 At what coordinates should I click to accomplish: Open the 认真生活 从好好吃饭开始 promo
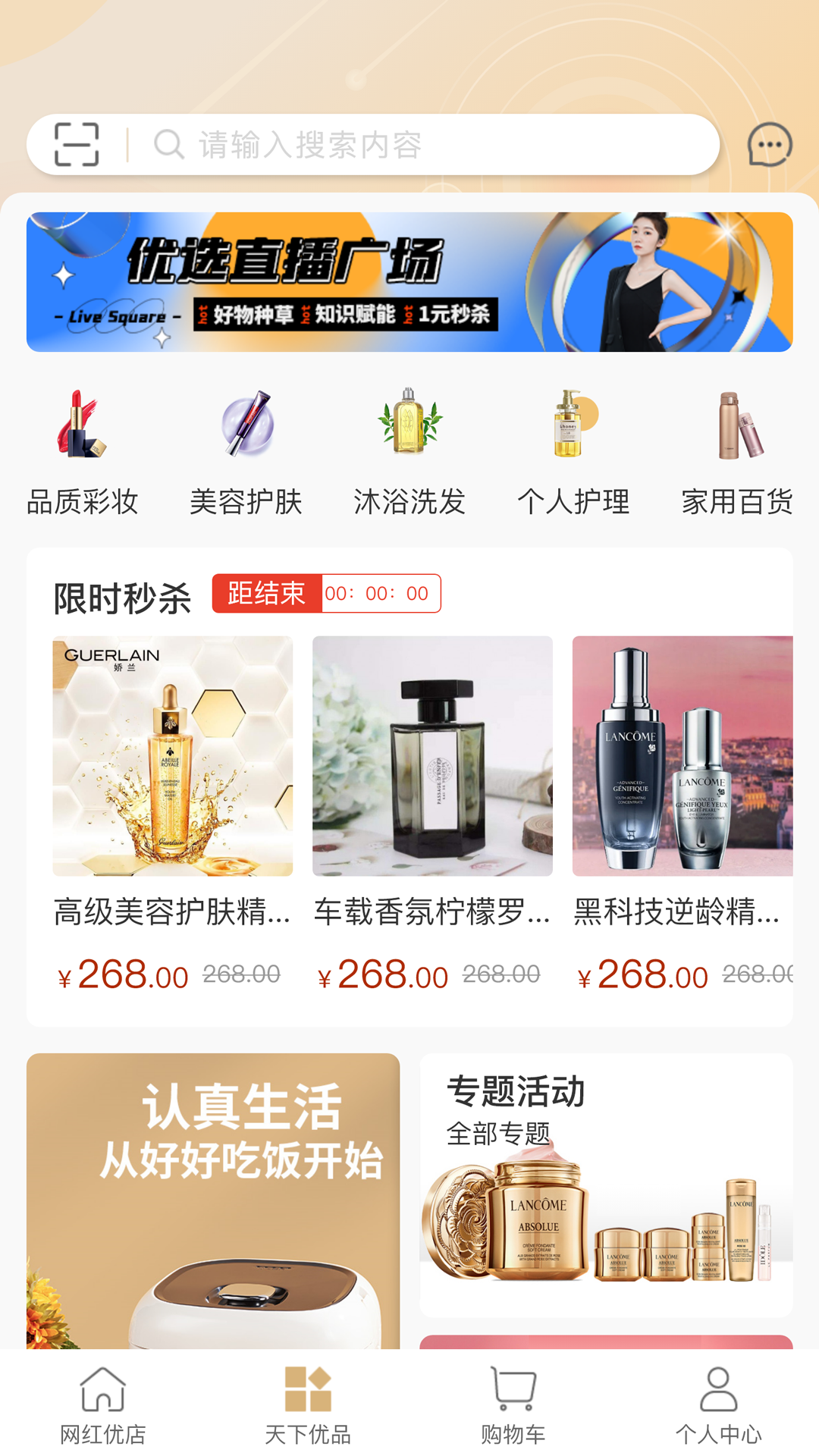(x=213, y=1200)
